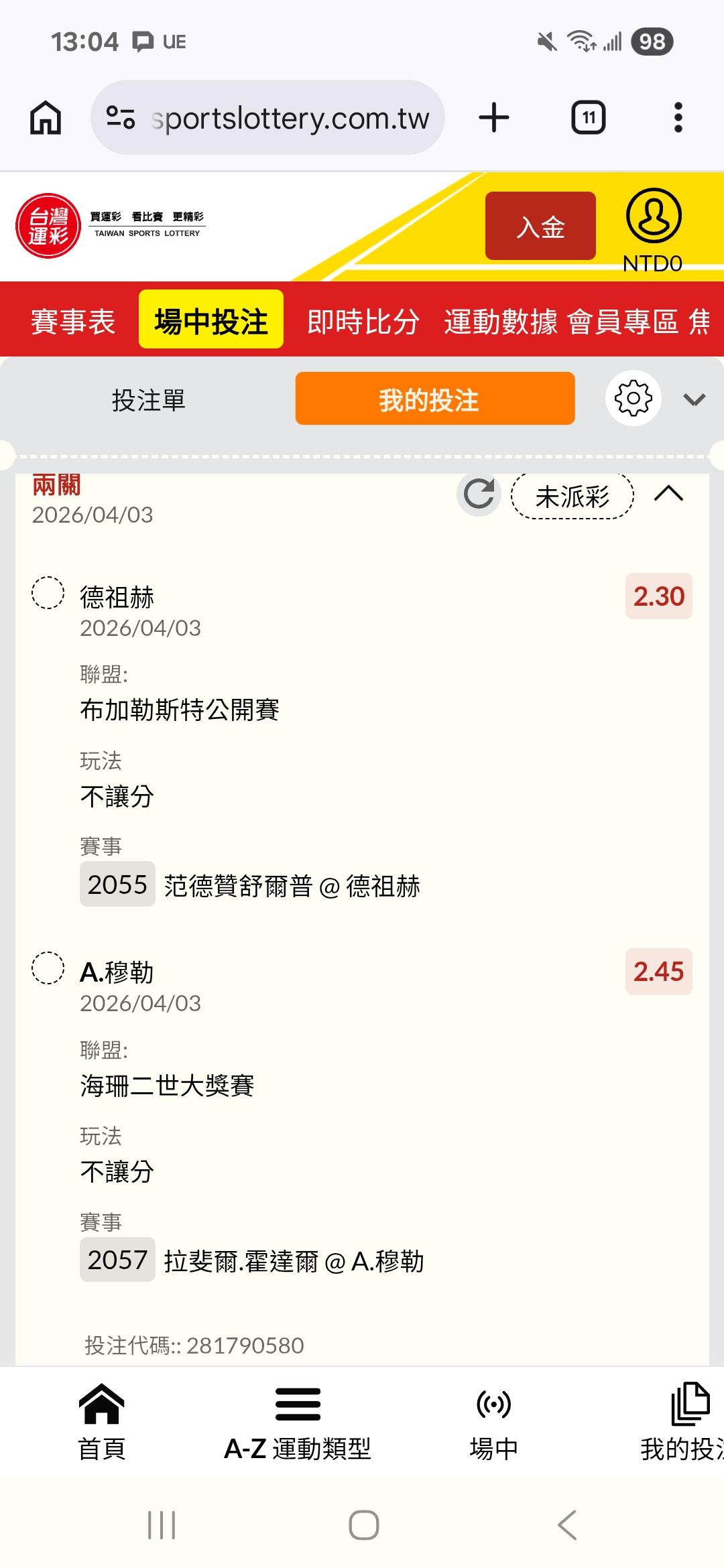Screen dimensions: 724x1568
Task: Tap the 入金 deposit button
Action: tap(540, 226)
